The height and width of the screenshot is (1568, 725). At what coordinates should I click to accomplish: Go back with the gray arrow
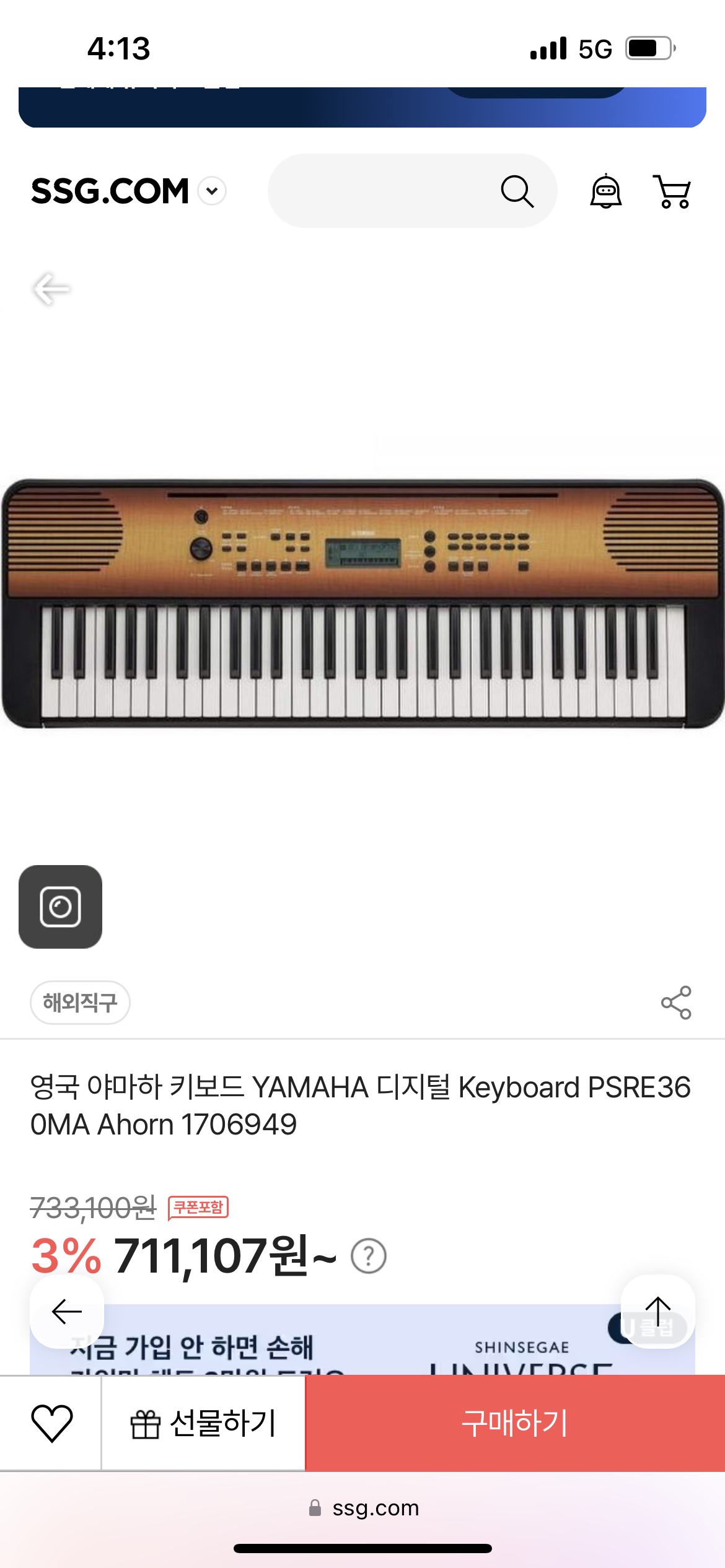(51, 289)
